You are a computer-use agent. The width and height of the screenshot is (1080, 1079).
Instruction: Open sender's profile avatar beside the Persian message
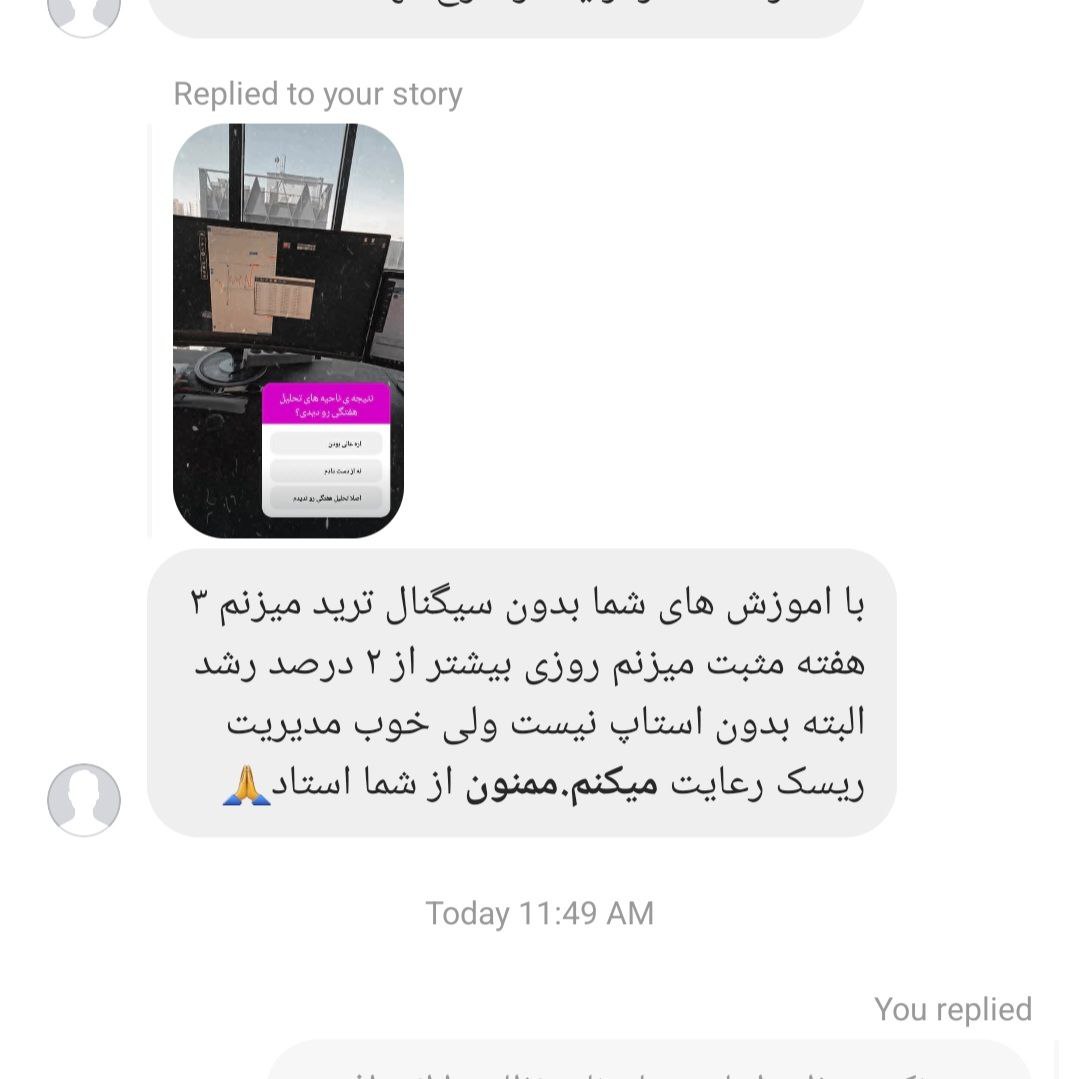[84, 800]
